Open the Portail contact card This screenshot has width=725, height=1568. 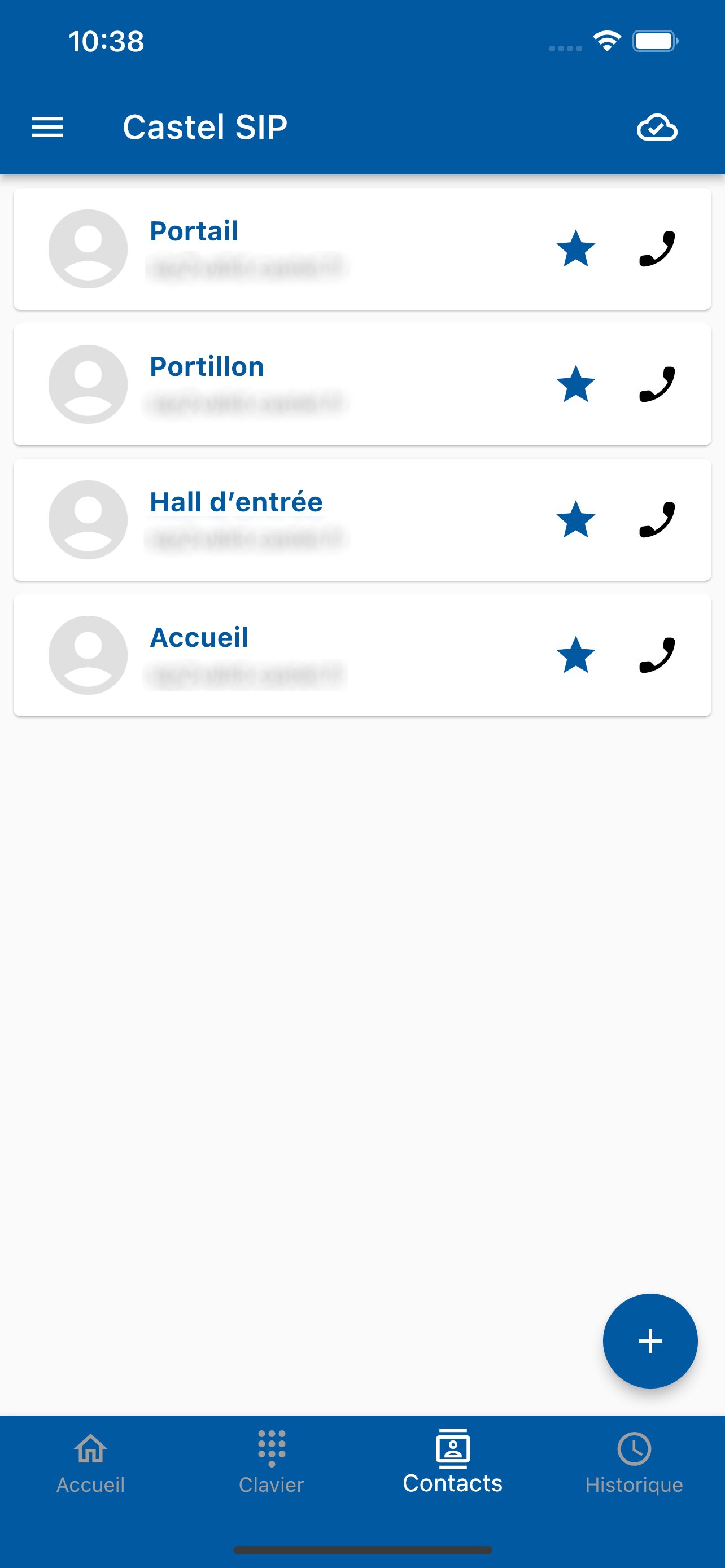pos(304,249)
